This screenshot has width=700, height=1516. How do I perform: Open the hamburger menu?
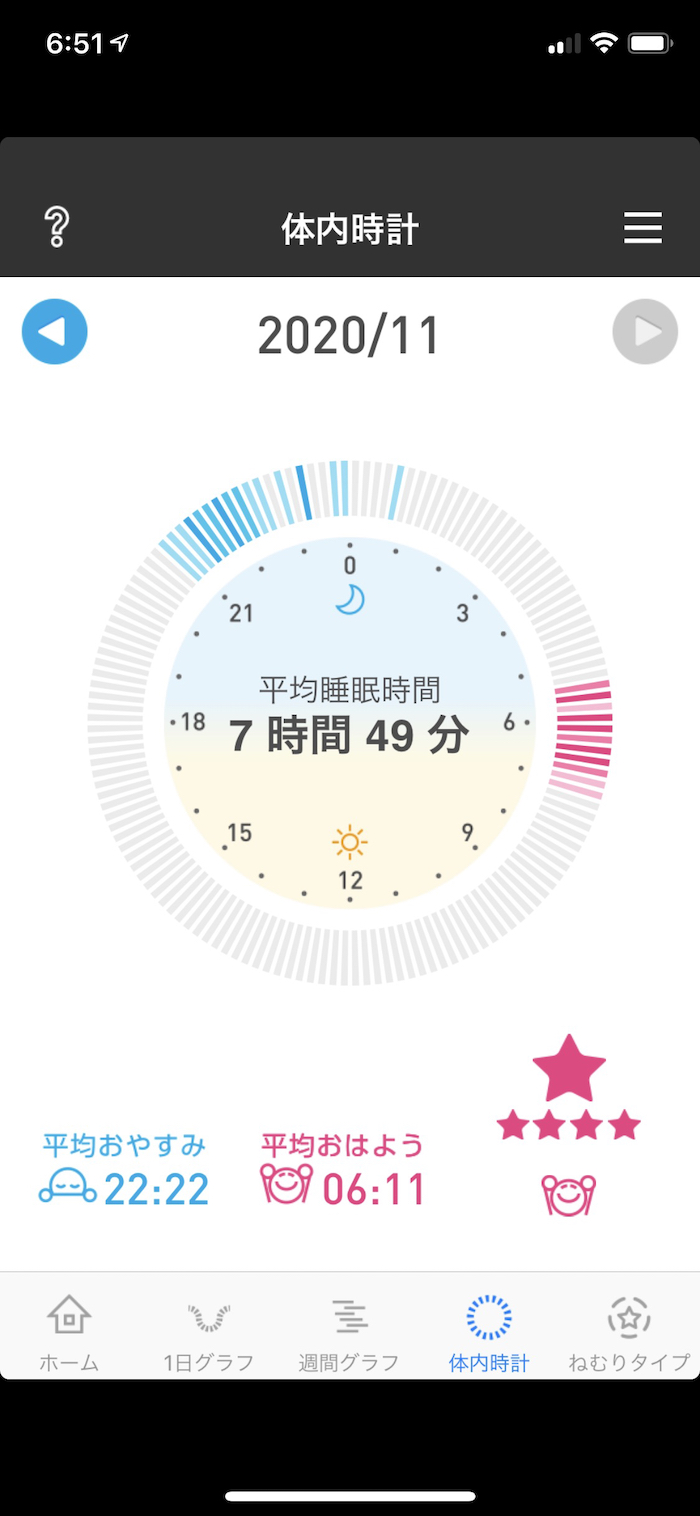[643, 228]
